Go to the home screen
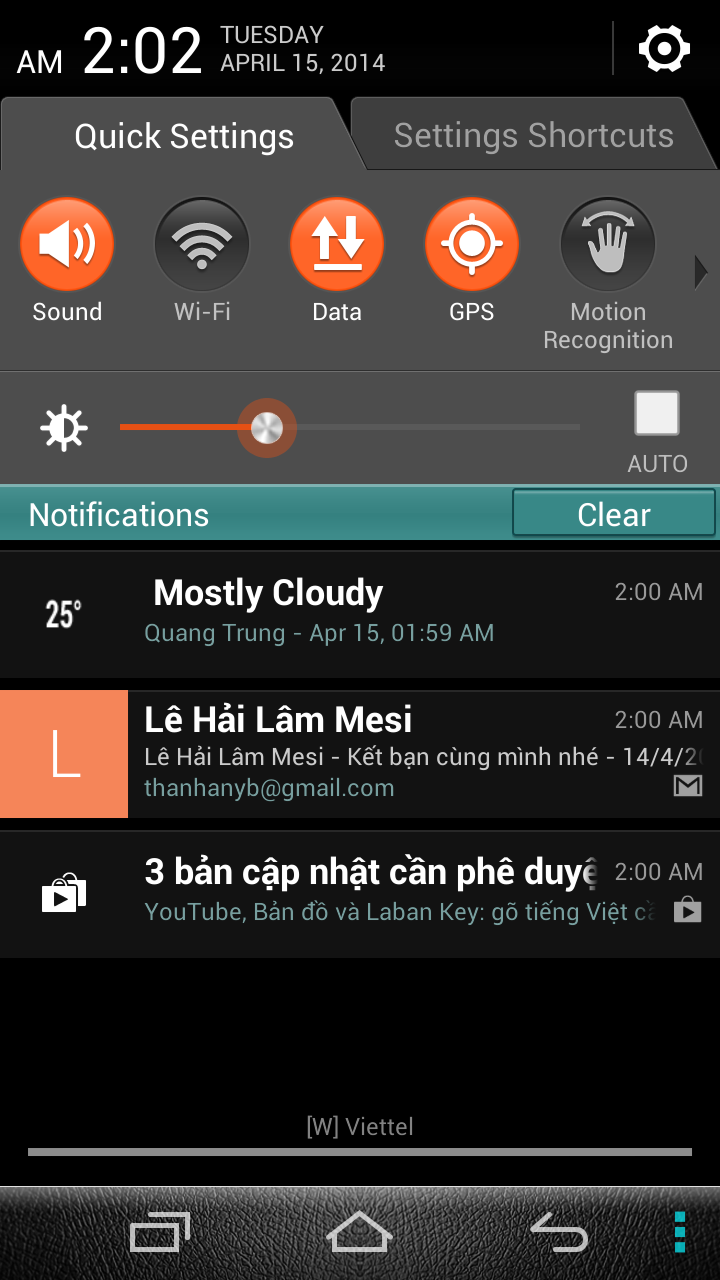Screen dimensions: 720x1280 (x=360, y=1232)
